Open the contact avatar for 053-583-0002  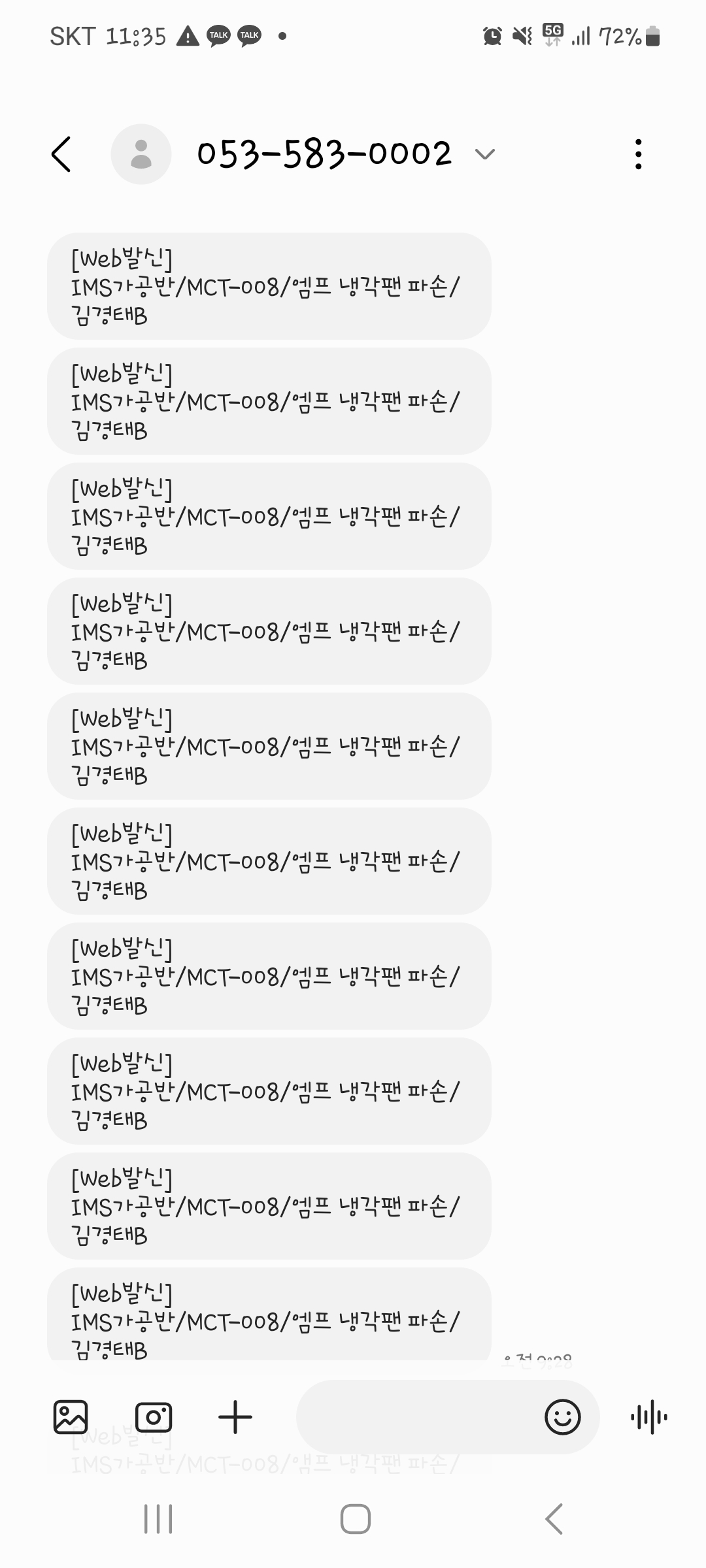point(141,154)
